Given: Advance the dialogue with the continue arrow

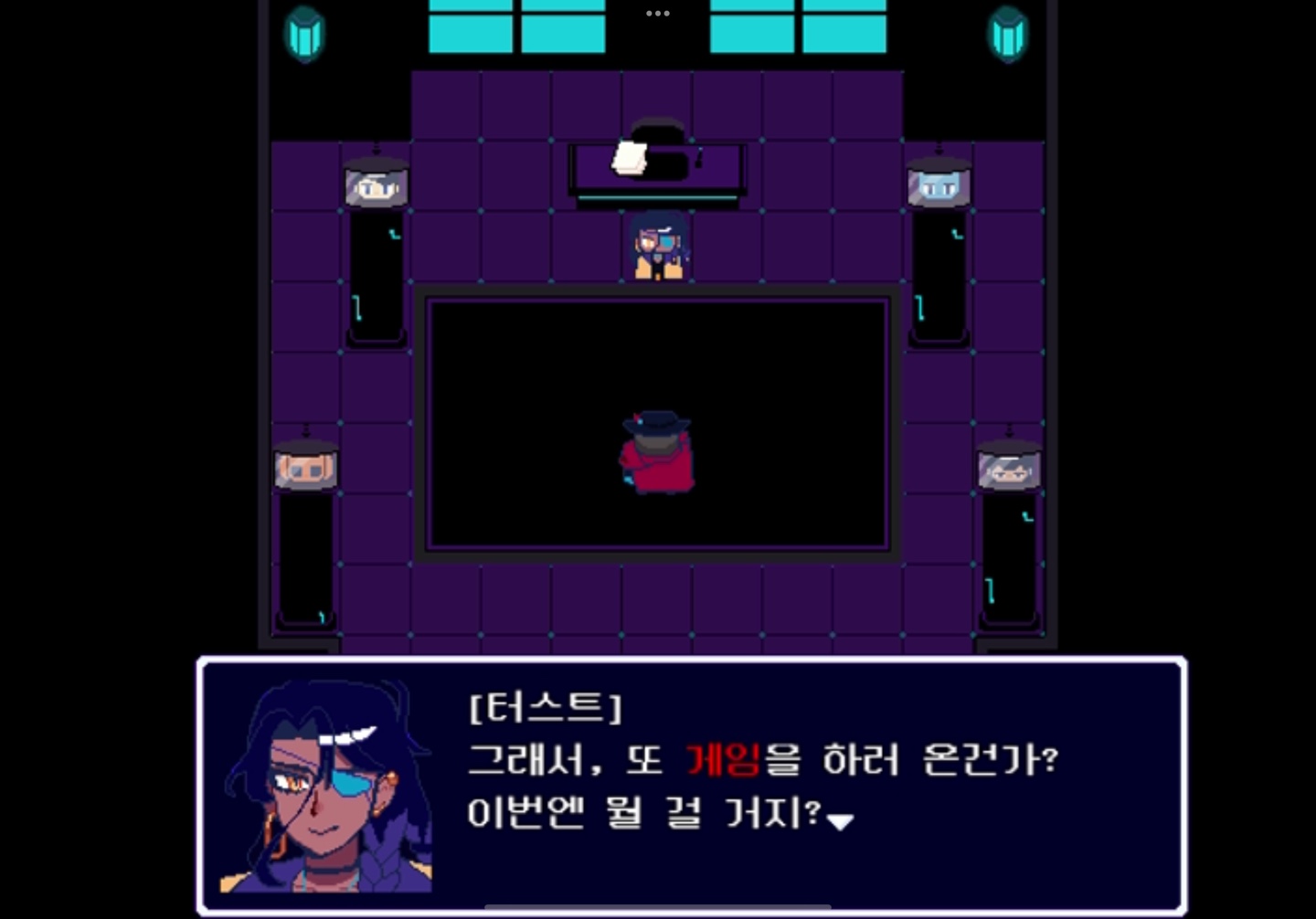Looking at the screenshot, I should pos(840,822).
